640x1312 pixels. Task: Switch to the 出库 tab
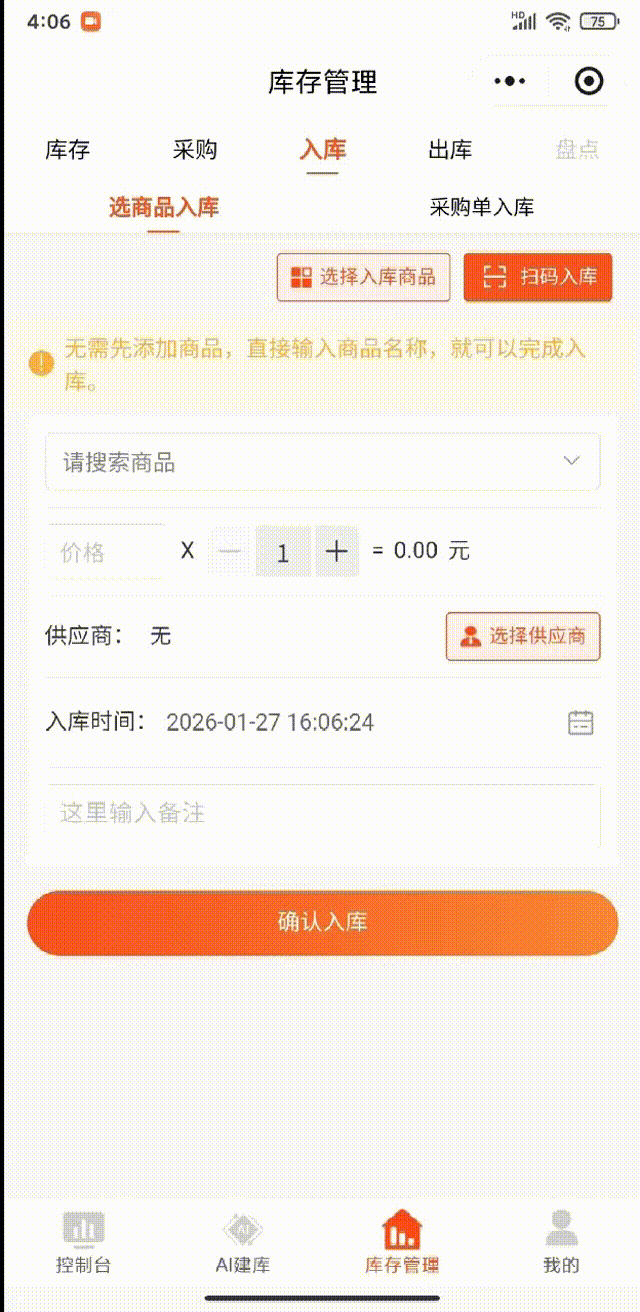[x=450, y=150]
